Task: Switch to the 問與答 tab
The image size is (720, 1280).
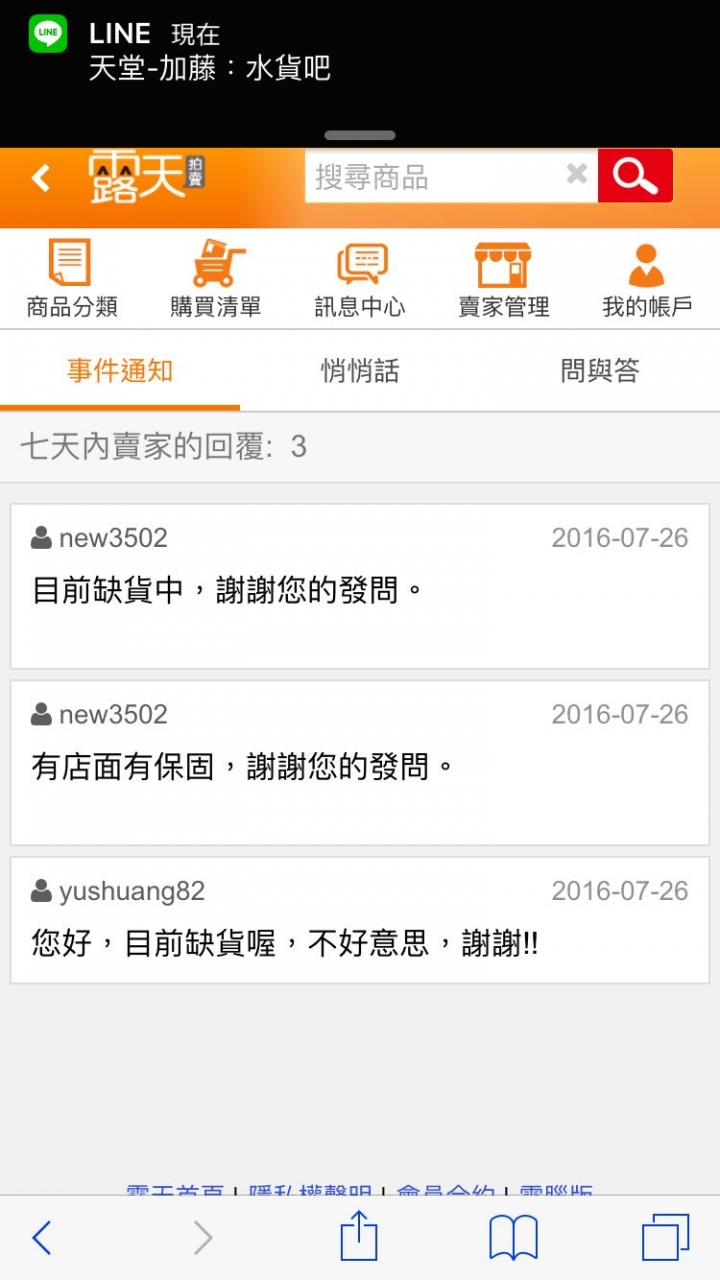Action: click(x=600, y=371)
